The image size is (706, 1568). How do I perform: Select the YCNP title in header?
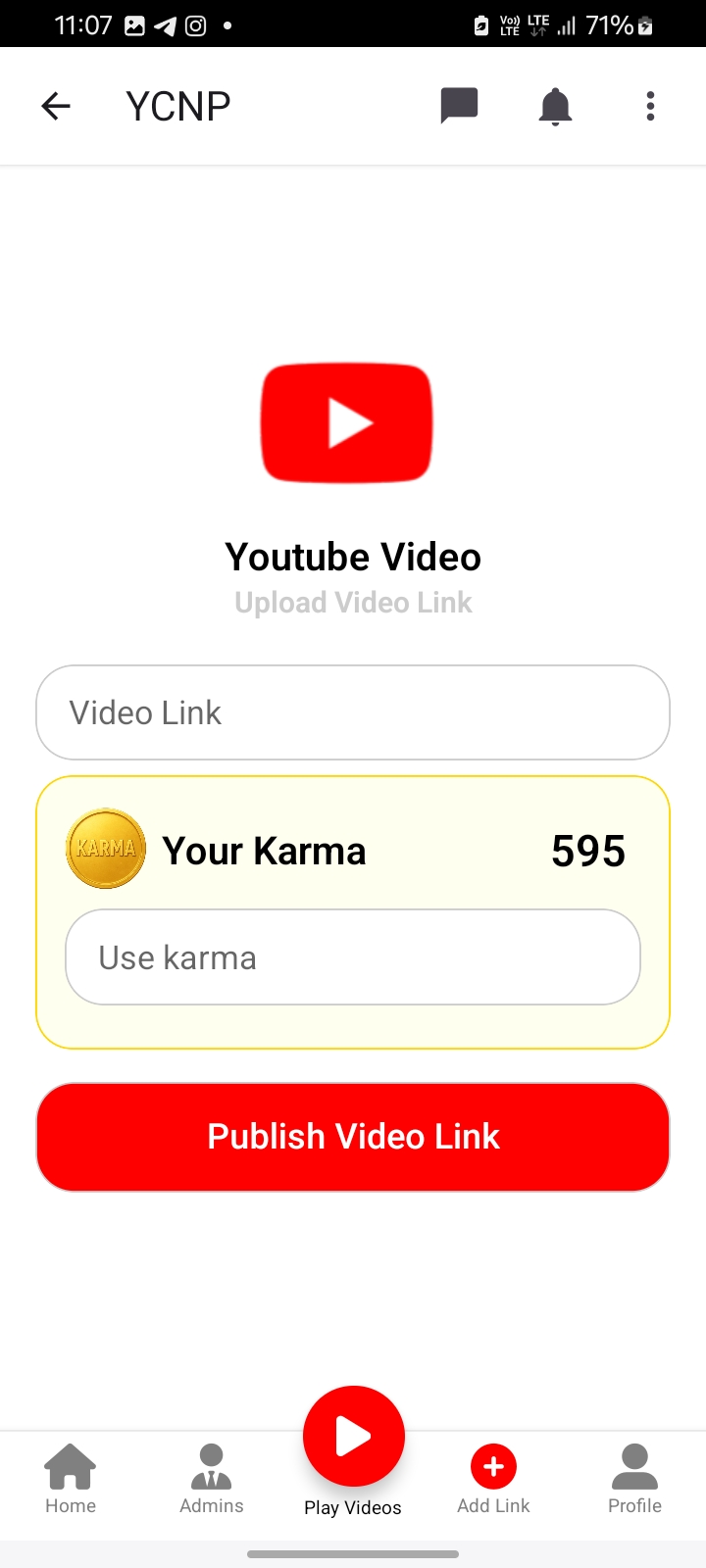pos(177,106)
